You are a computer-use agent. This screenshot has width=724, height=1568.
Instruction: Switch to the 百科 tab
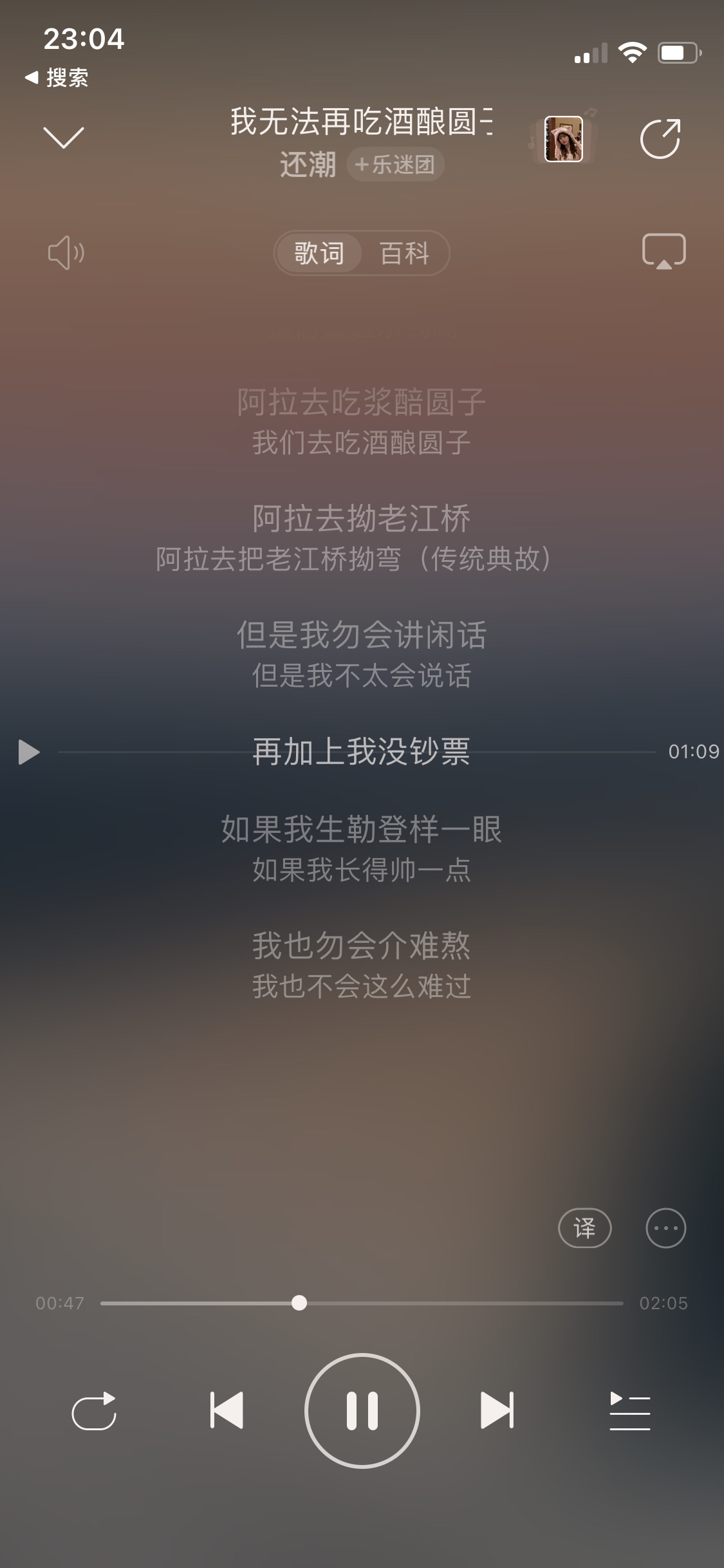point(404,253)
